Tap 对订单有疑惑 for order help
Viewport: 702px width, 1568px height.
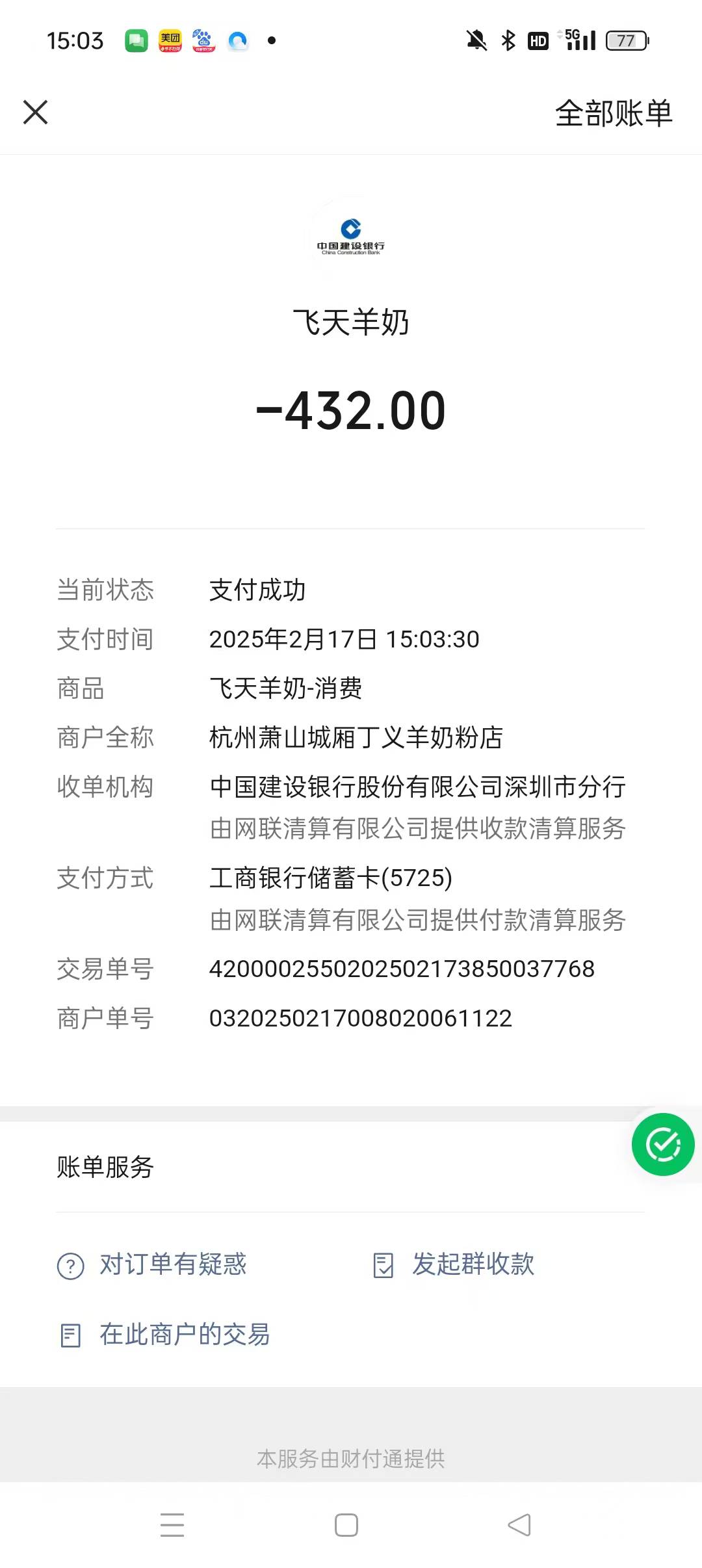click(153, 1264)
